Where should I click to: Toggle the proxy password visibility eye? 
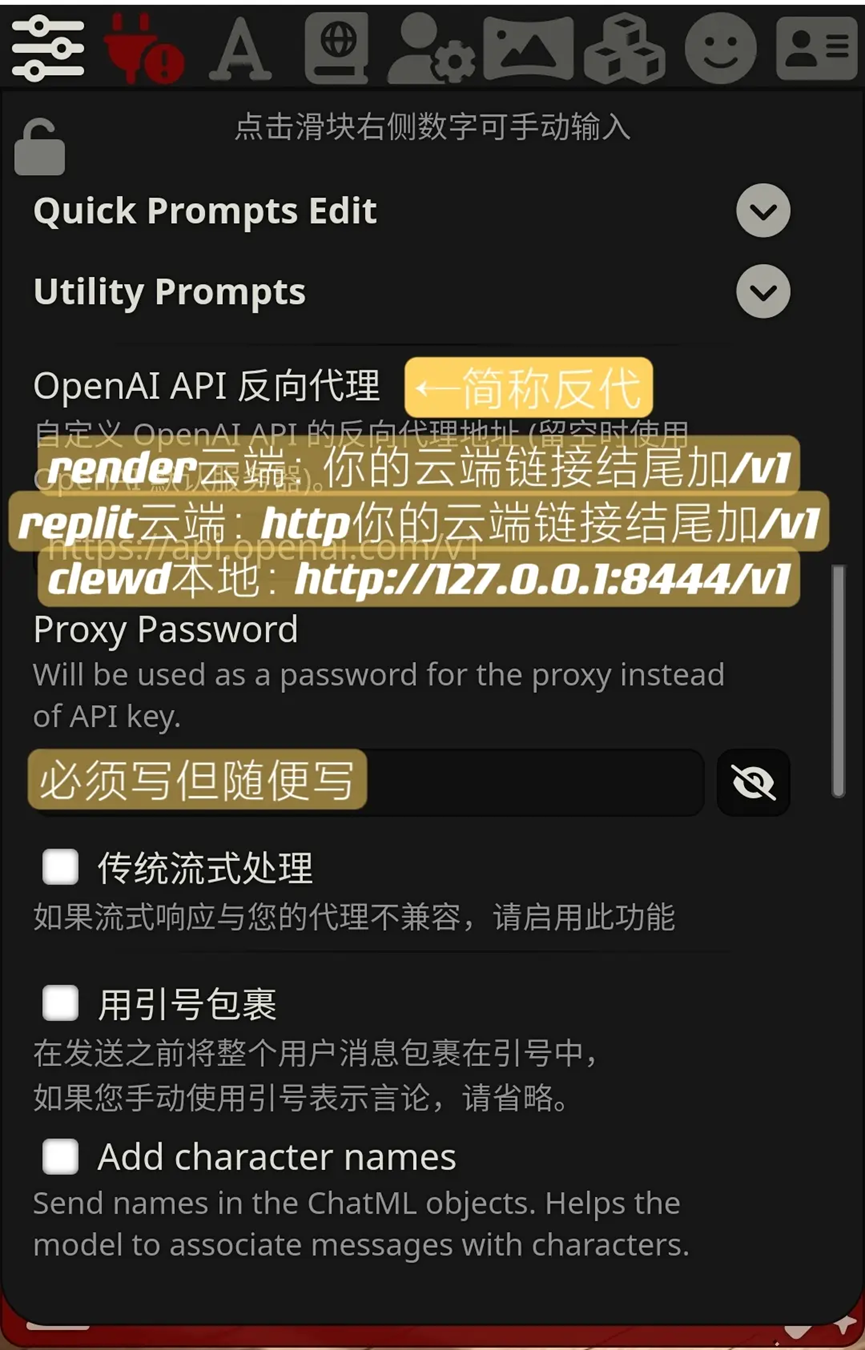click(753, 782)
